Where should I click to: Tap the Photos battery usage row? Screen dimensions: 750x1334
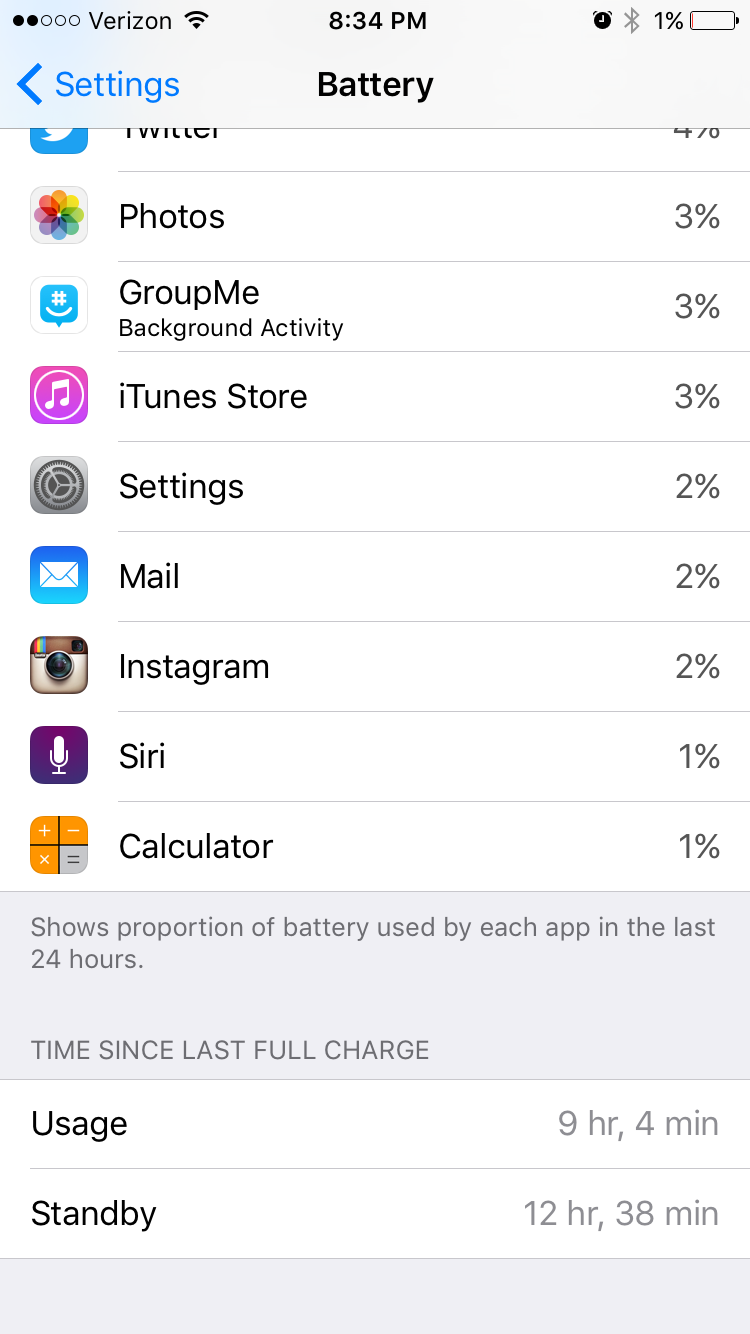(x=375, y=217)
